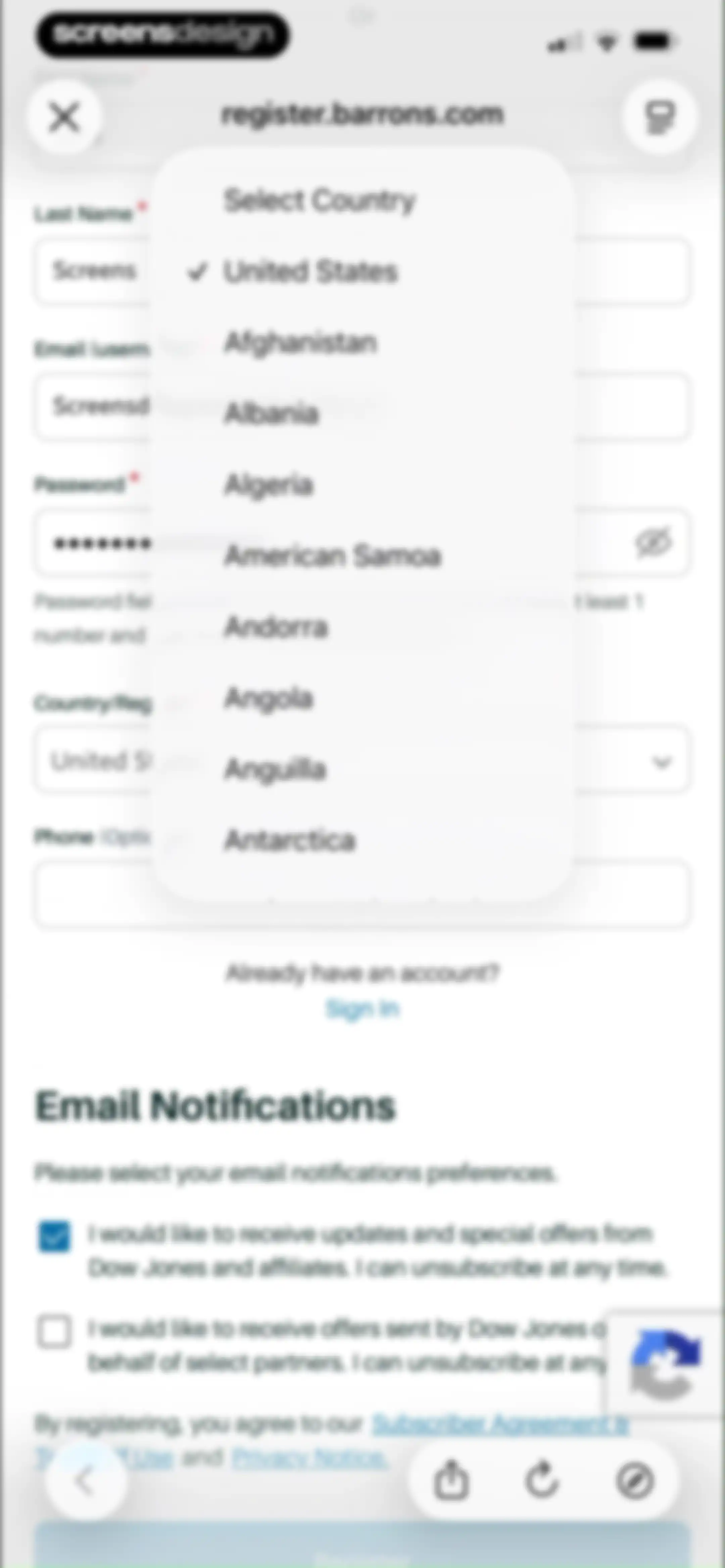Select Algeria as the country
The width and height of the screenshot is (725, 1568).
(363, 485)
